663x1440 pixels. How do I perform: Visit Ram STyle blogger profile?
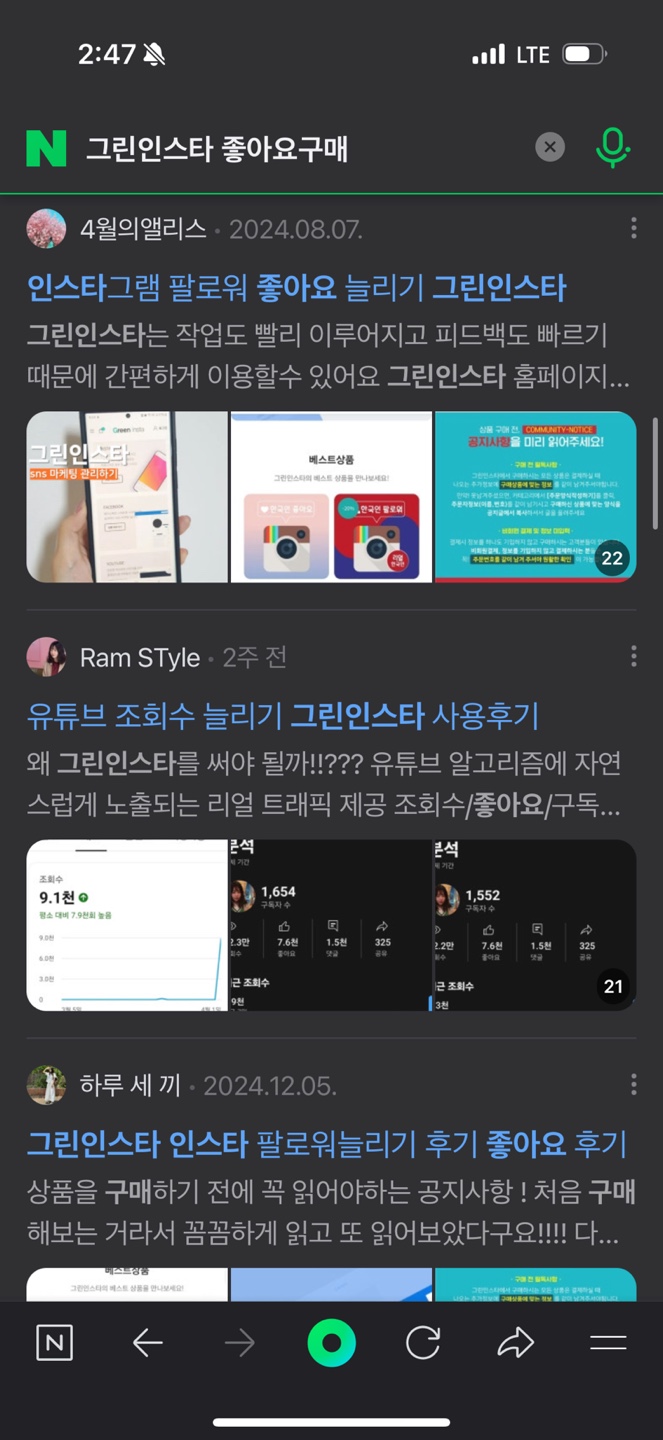139,657
